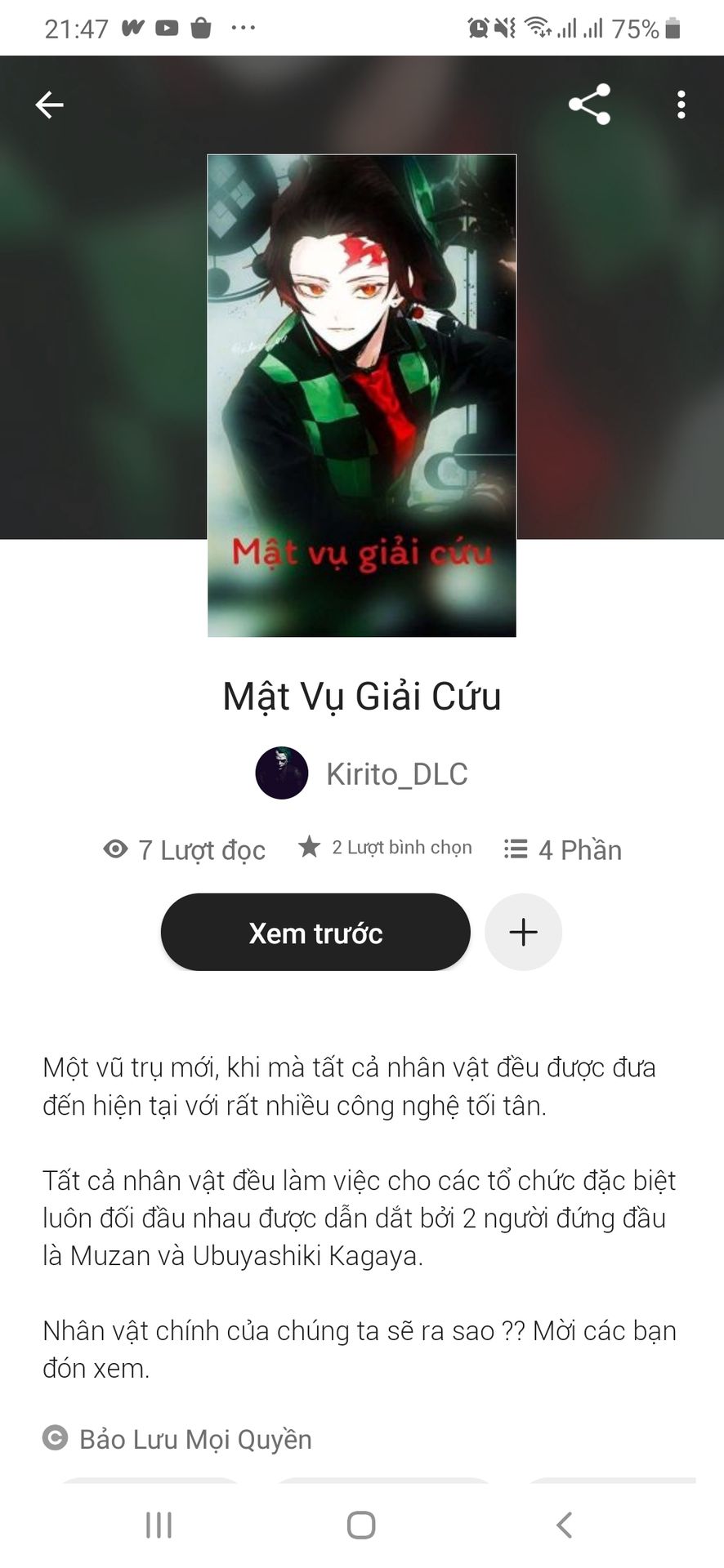Open the three-dot overflow menu
The image size is (724, 1568).
[x=681, y=105]
